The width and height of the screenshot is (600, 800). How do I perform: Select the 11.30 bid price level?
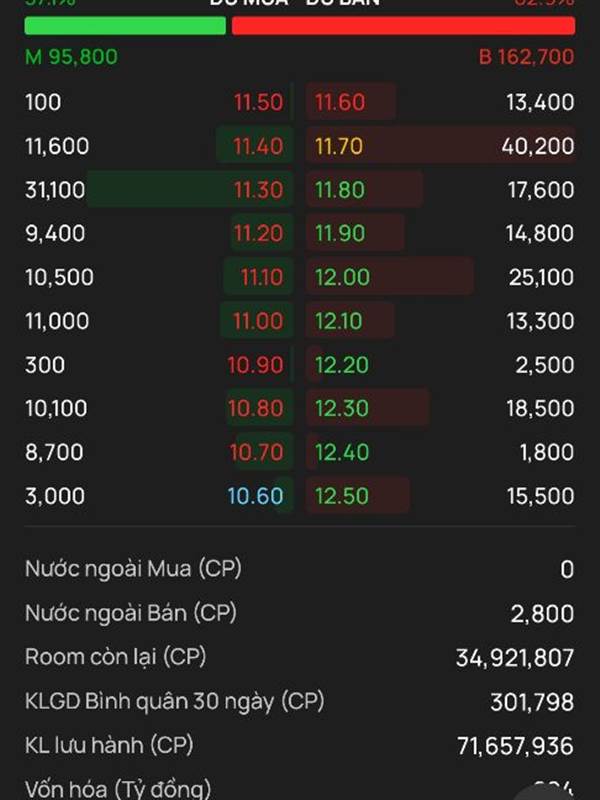click(x=258, y=190)
